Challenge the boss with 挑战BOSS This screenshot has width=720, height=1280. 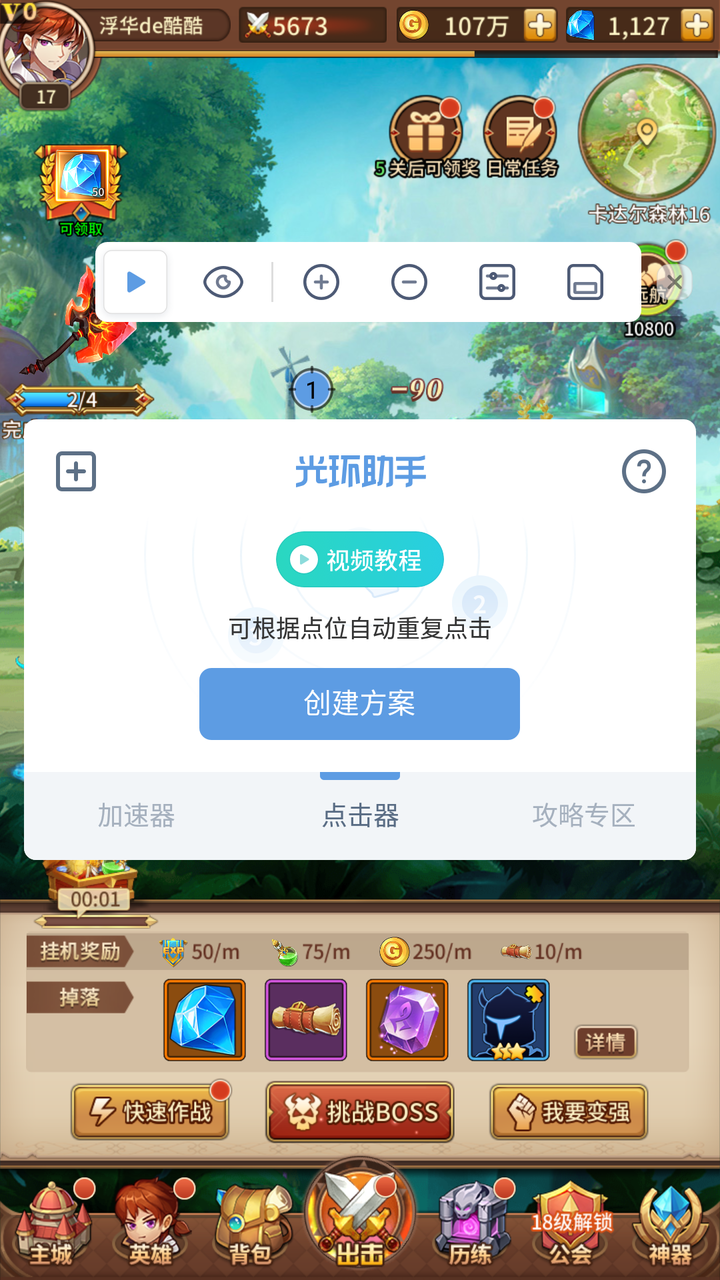point(360,1112)
